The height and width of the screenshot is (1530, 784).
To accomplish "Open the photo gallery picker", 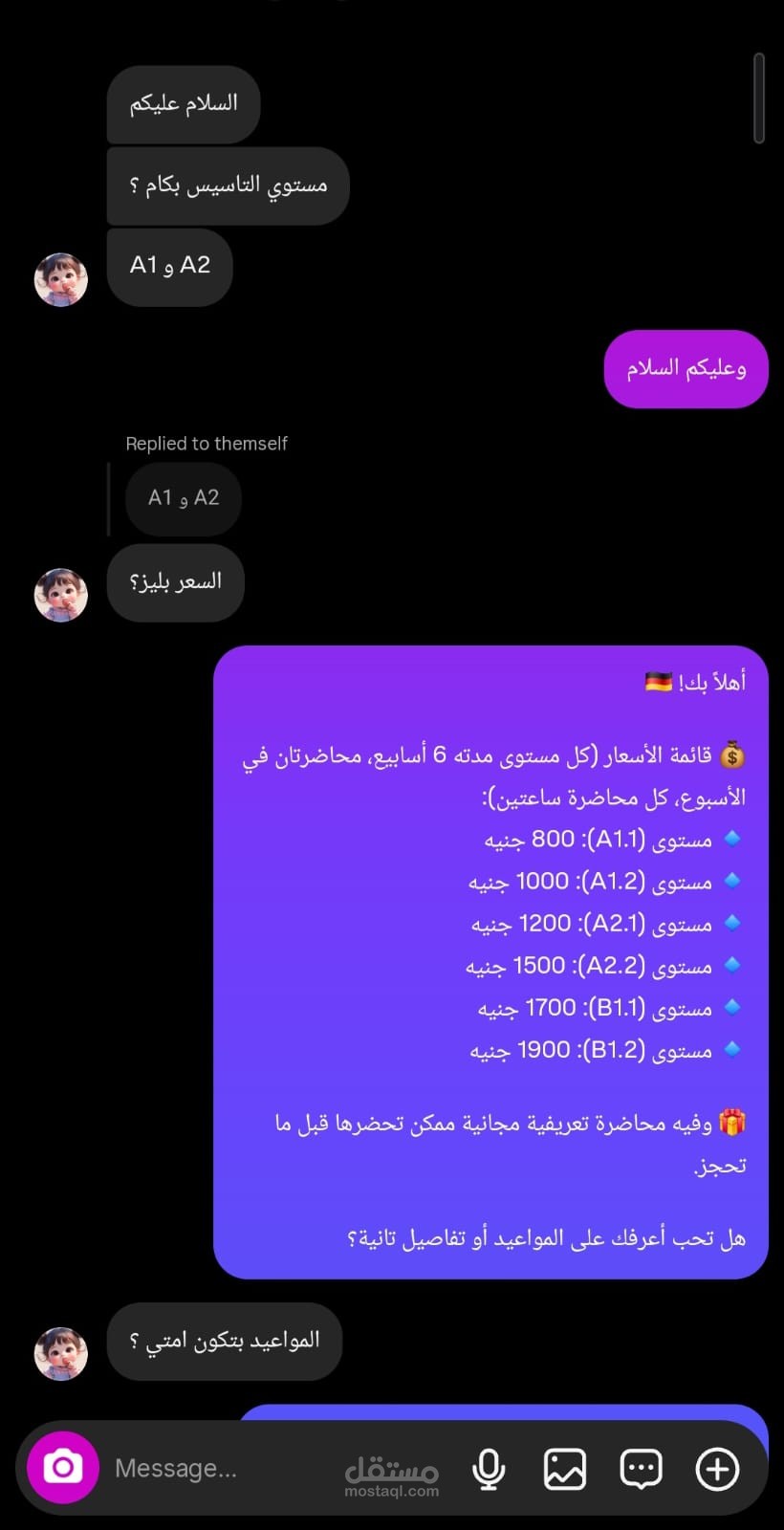I will coord(565,1469).
